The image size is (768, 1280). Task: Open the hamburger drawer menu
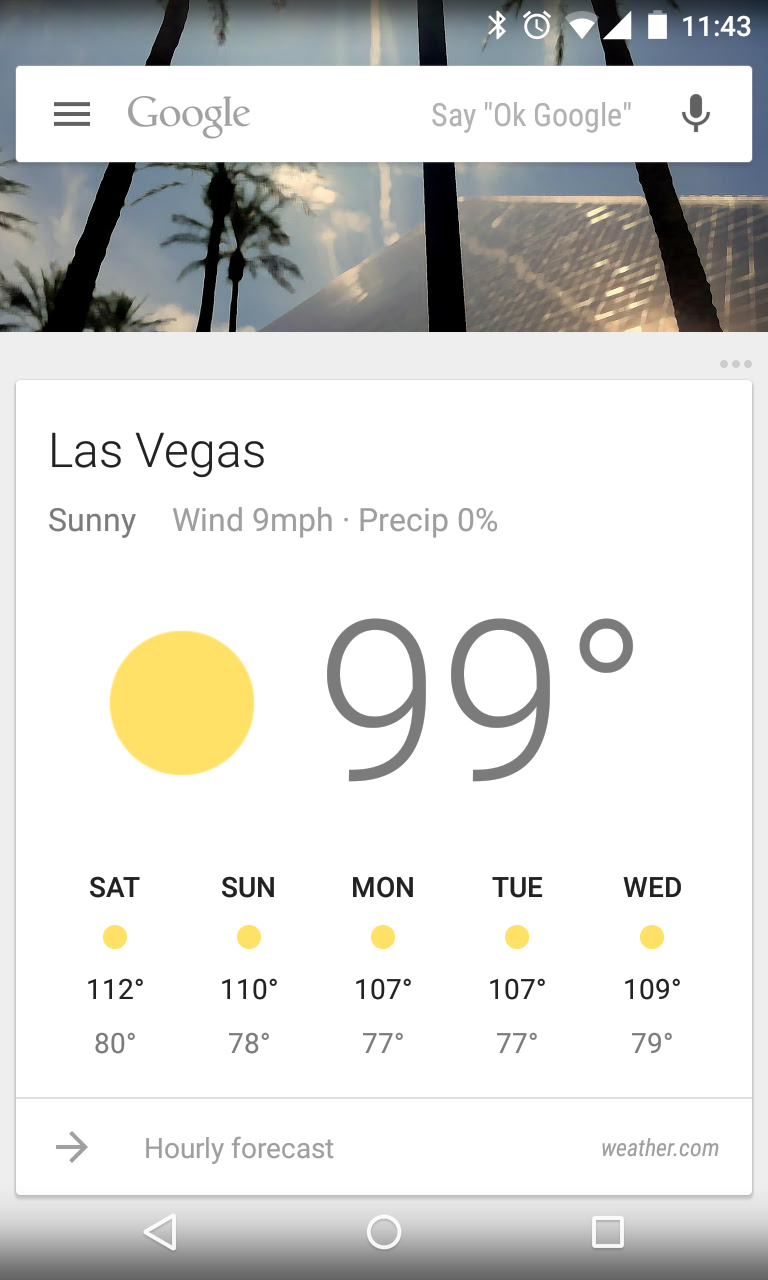pyautogui.click(x=72, y=115)
